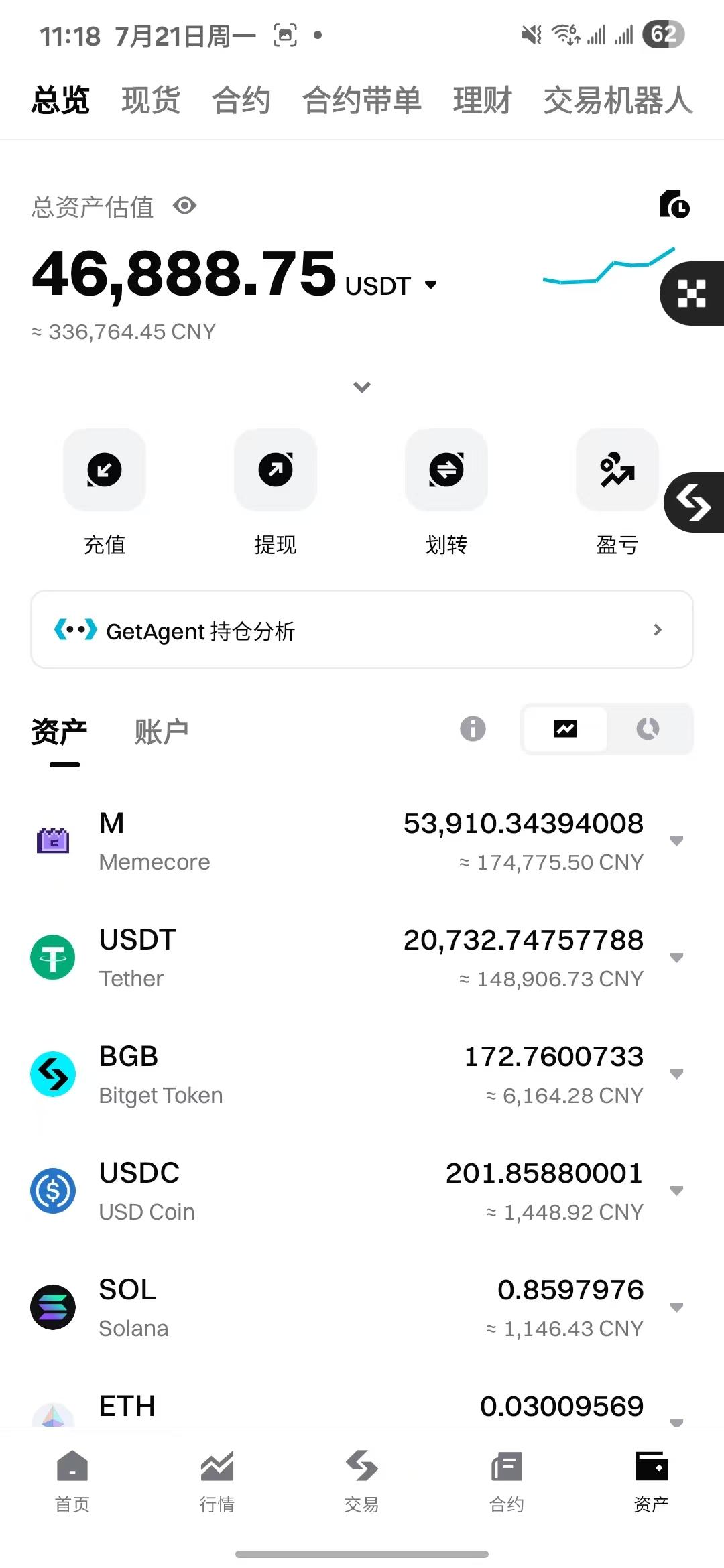
Task: Switch to the 账户 tab
Action: pyautogui.click(x=161, y=732)
